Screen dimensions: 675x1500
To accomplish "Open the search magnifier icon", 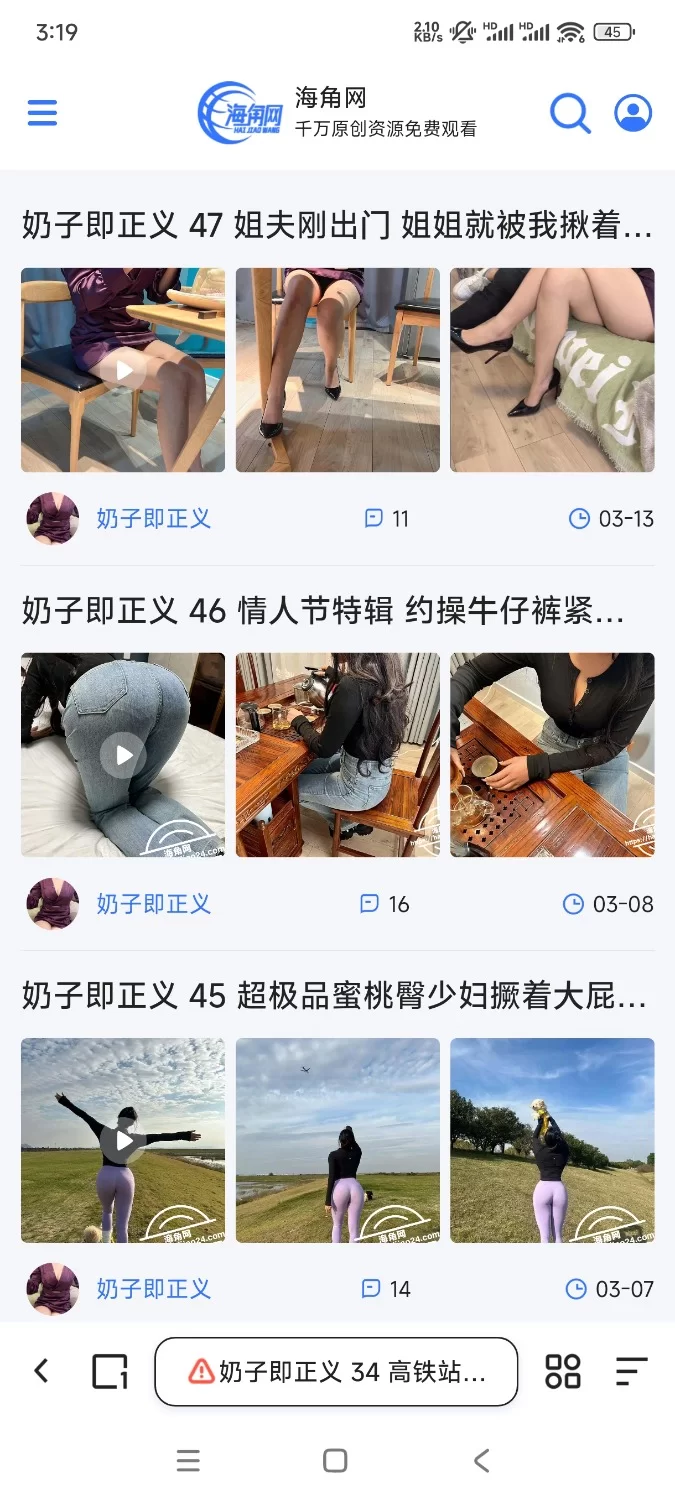I will click(x=570, y=113).
